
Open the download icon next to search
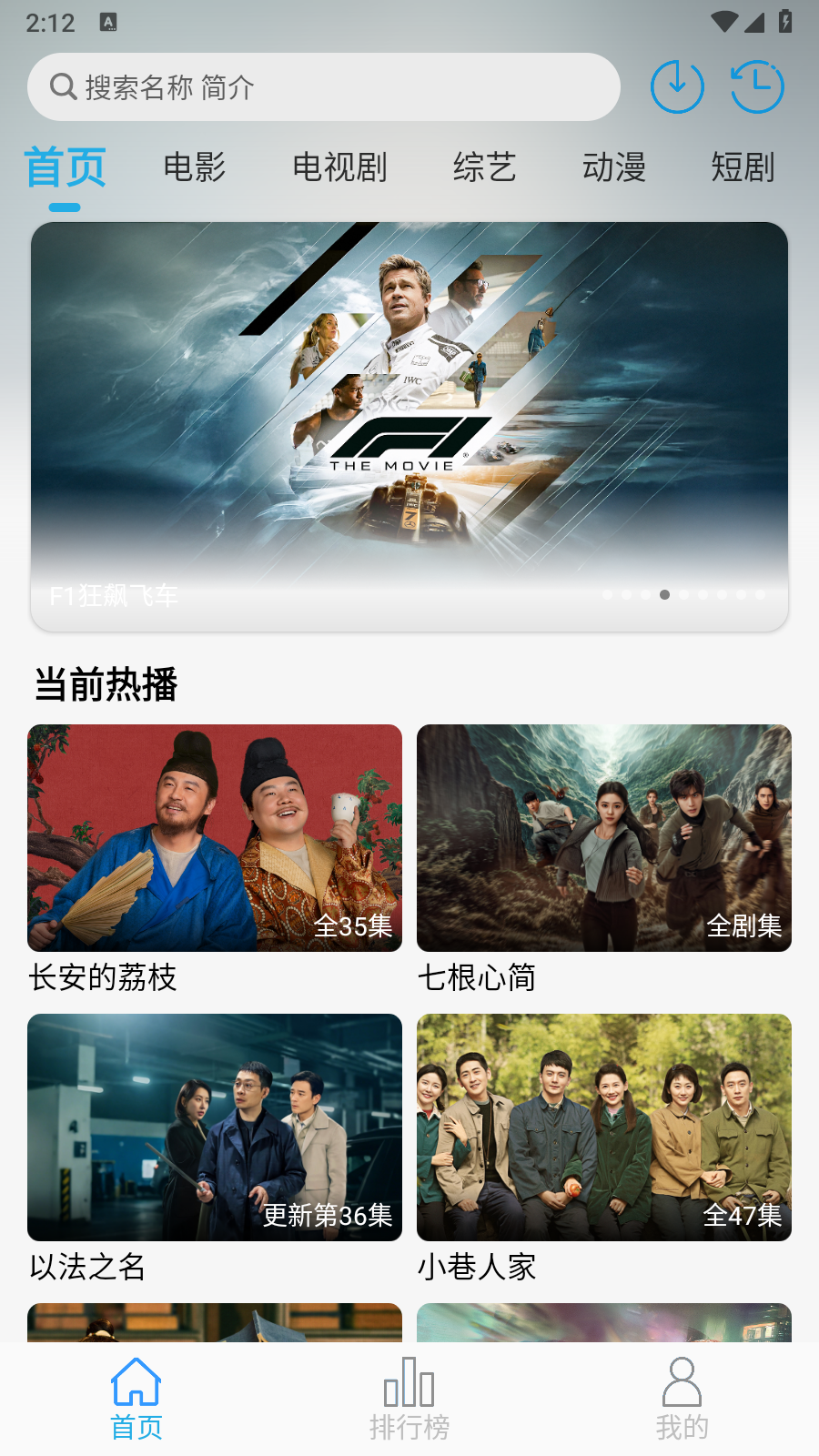[x=677, y=86]
